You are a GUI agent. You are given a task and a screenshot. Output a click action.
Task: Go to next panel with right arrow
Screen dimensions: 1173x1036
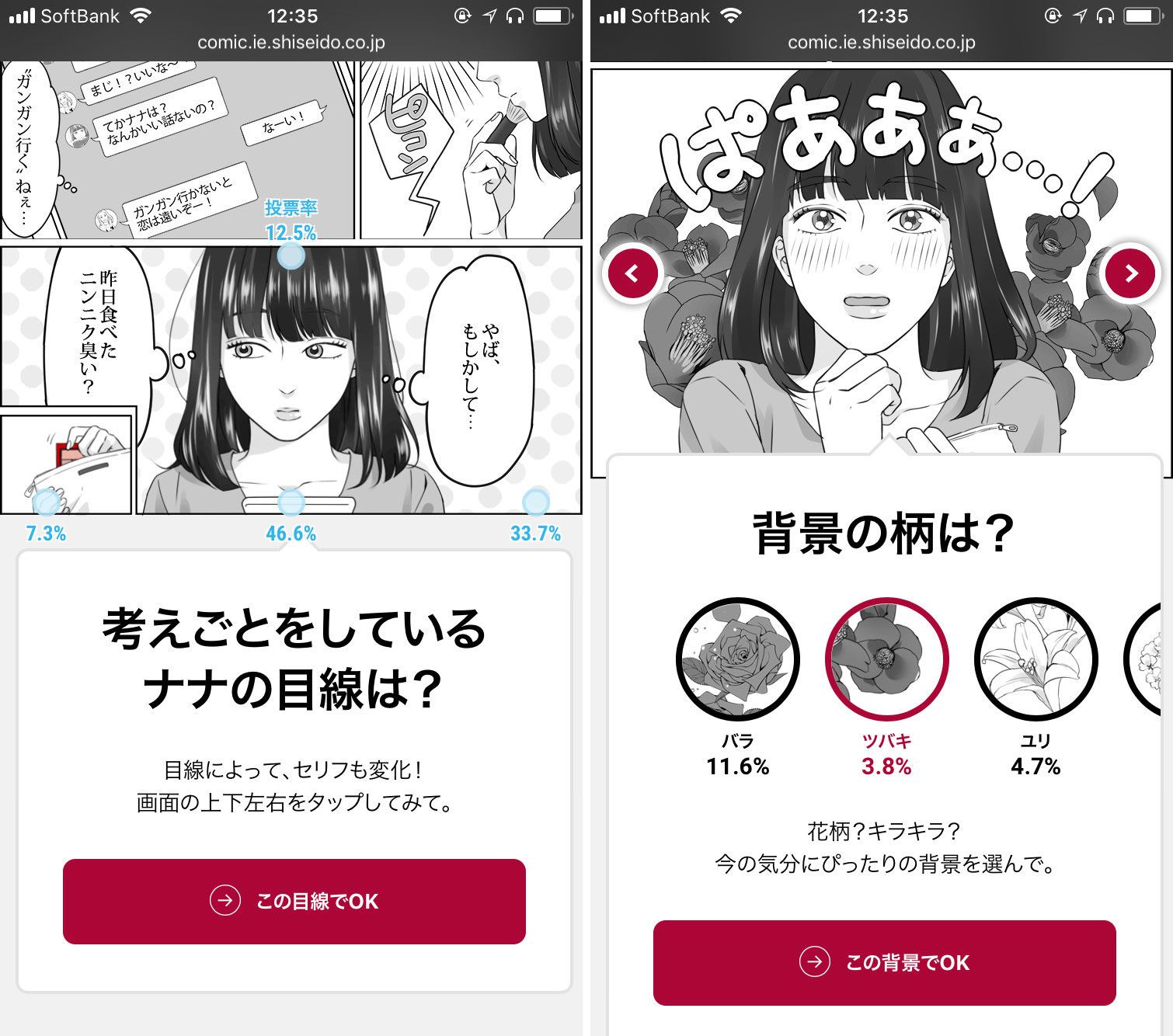[x=1130, y=273]
